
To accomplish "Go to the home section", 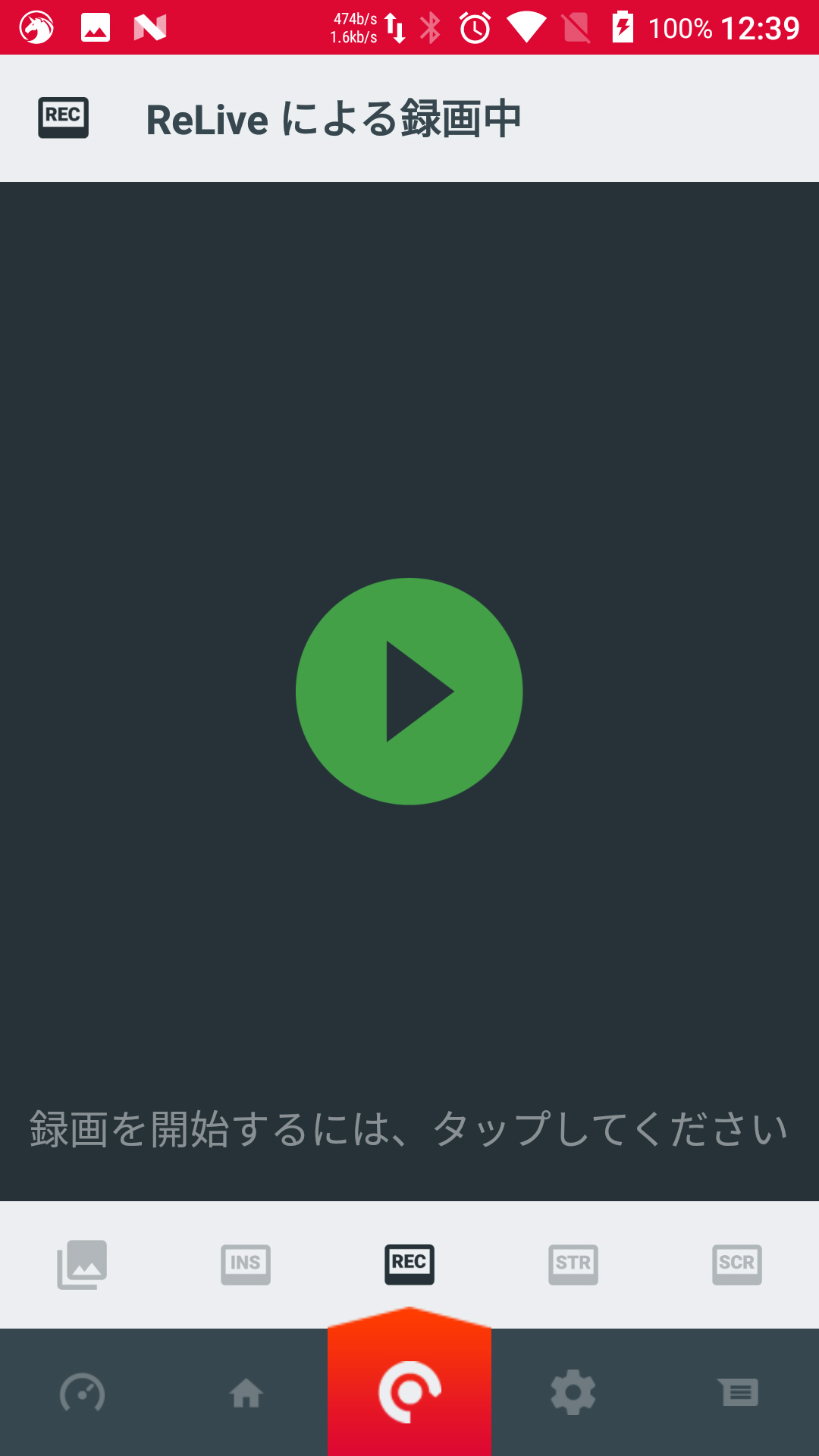I will tap(246, 1393).
